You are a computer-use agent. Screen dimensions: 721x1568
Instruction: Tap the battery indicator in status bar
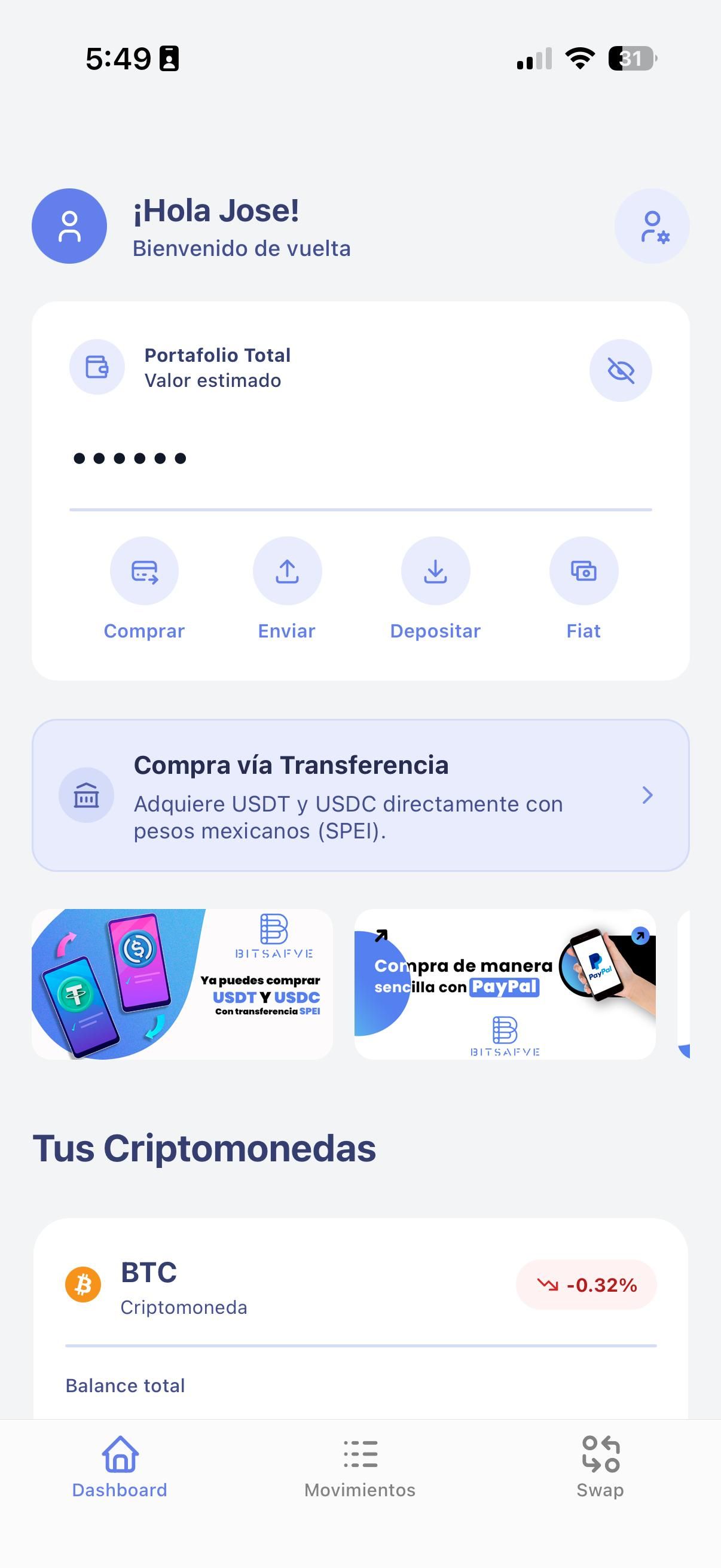631,59
